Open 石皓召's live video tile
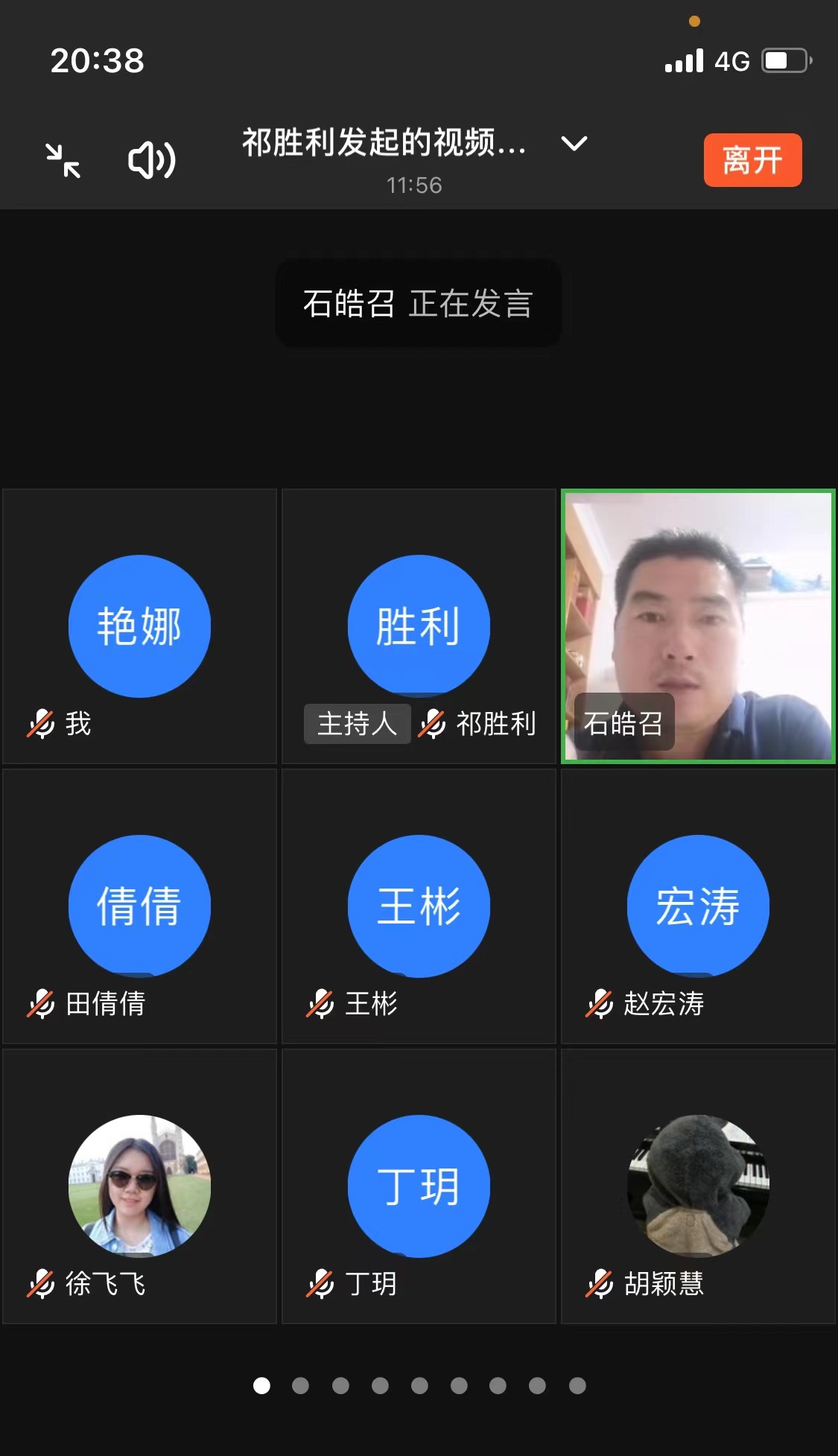The image size is (838, 1456). pos(698,626)
